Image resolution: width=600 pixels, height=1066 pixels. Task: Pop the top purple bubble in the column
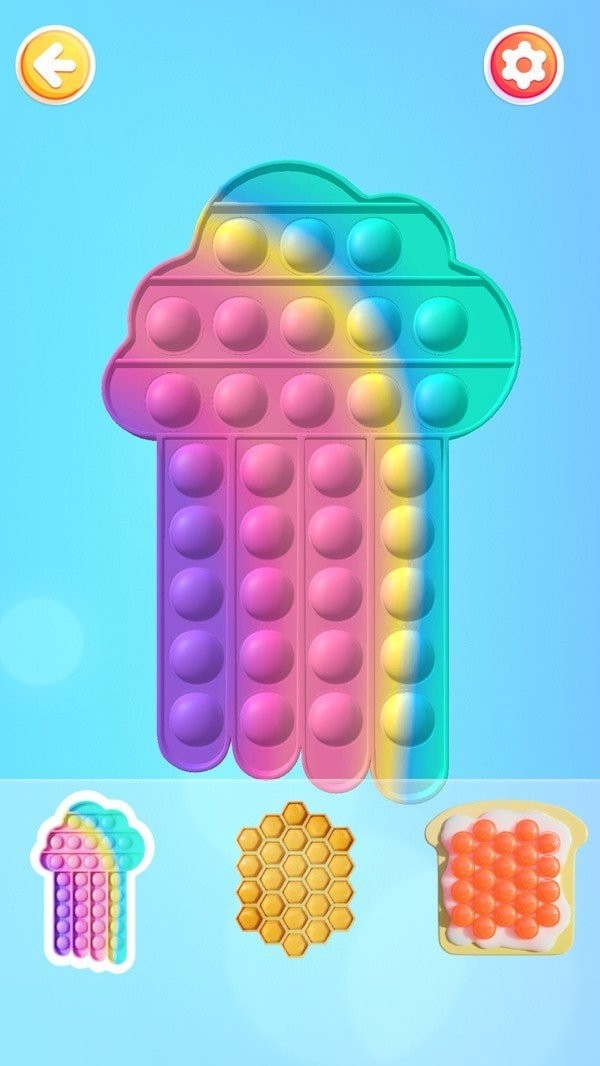(196, 469)
